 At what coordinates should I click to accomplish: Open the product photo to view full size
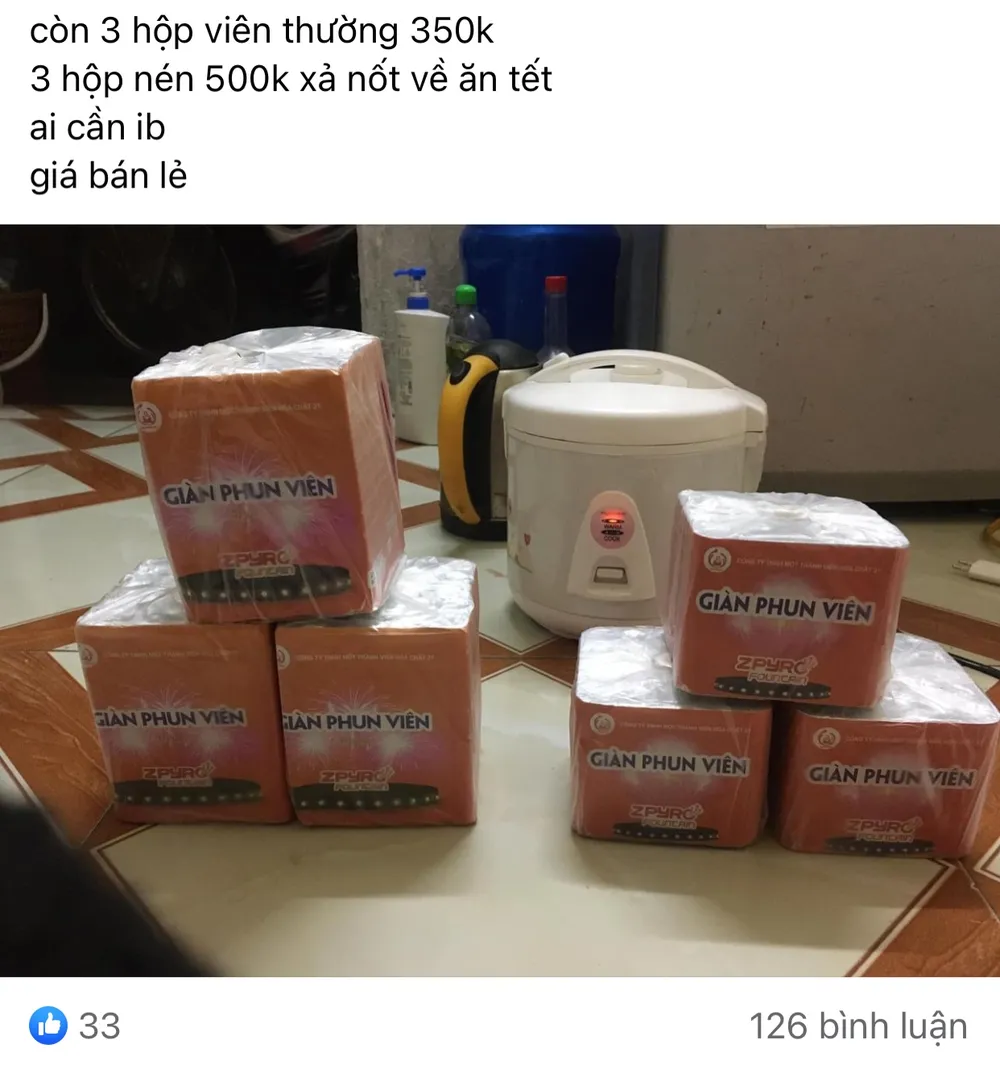tap(500, 600)
